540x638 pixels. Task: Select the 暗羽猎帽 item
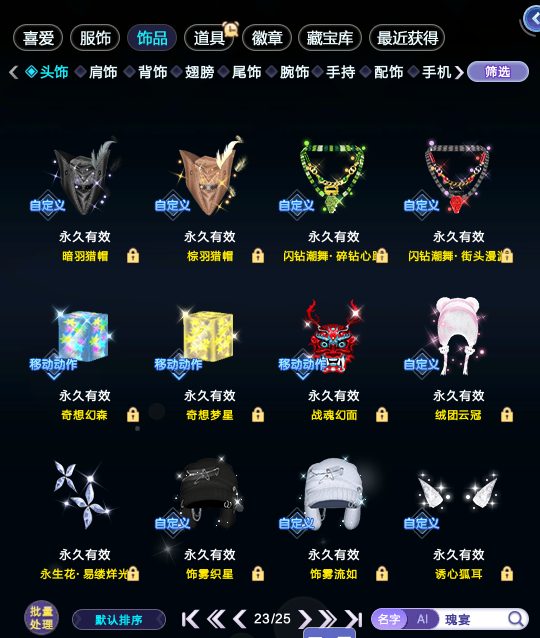click(x=85, y=199)
